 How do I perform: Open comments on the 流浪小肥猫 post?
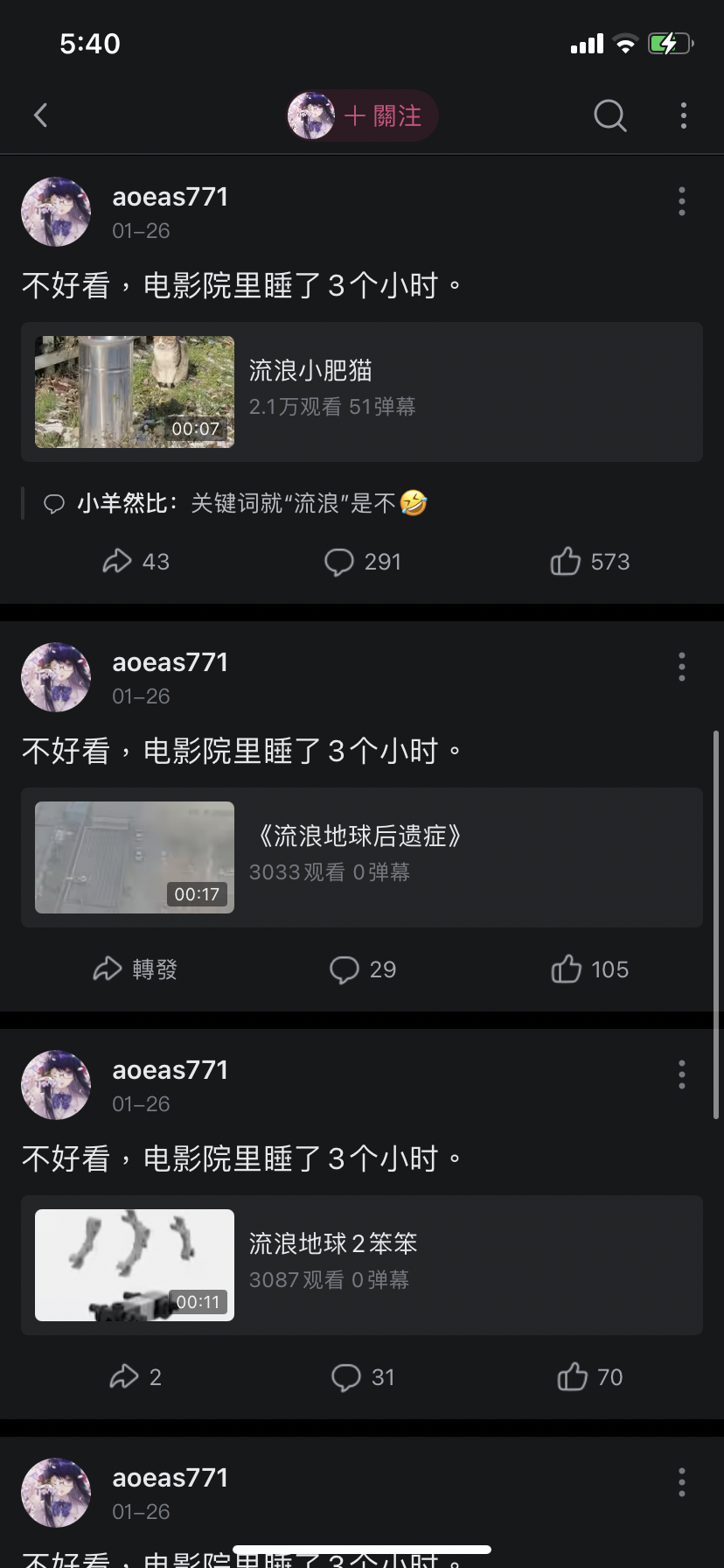362,562
